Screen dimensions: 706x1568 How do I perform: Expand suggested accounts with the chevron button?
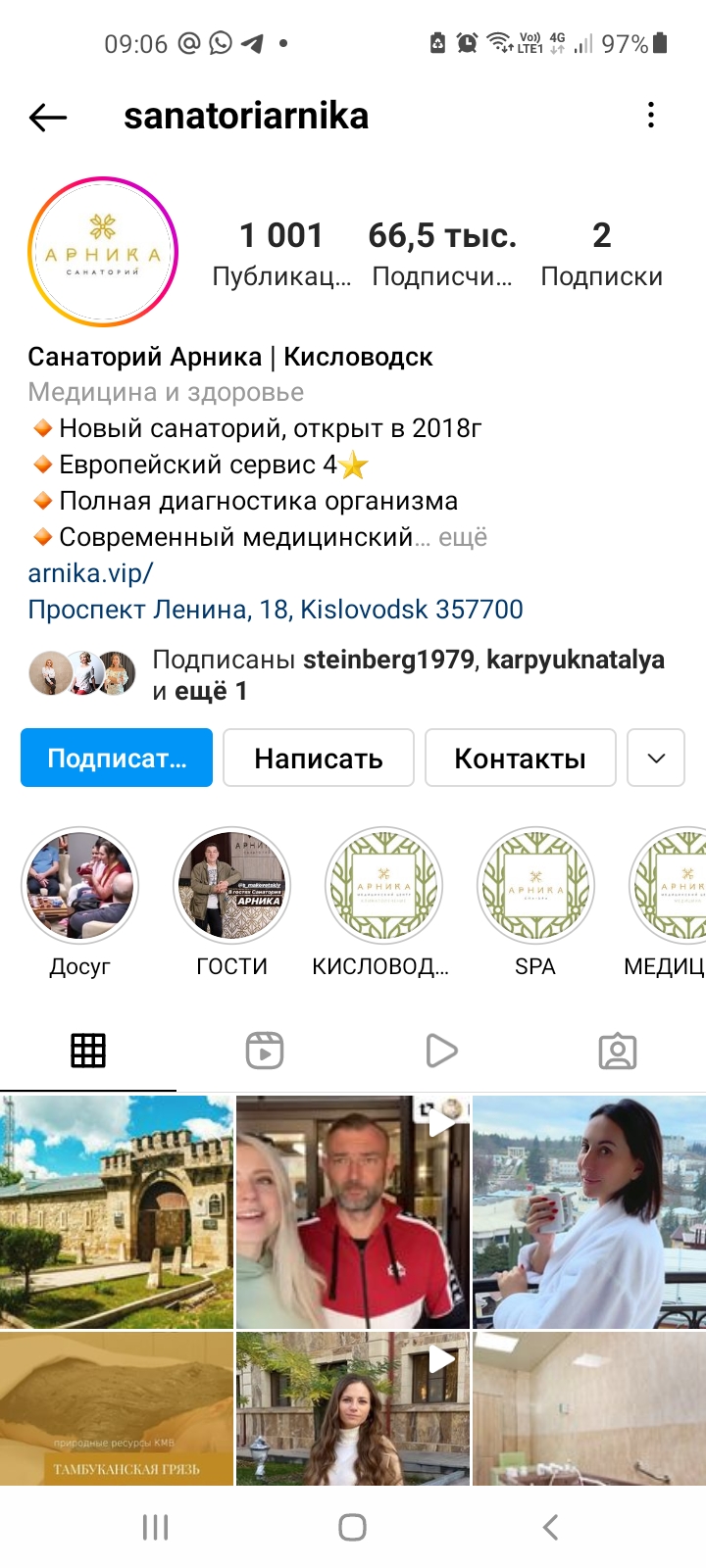click(x=656, y=758)
